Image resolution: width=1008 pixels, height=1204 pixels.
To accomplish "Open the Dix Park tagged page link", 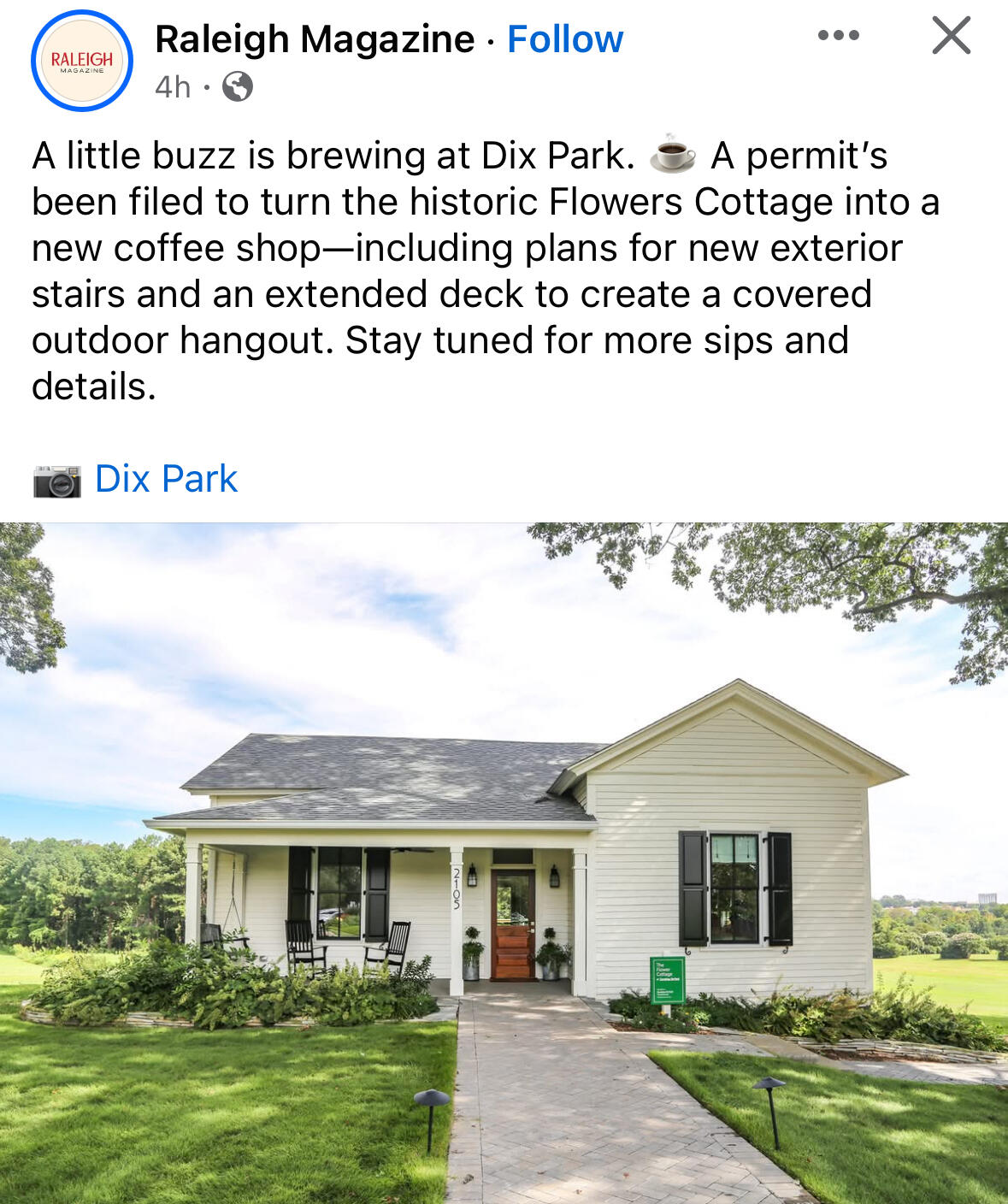I will [x=166, y=479].
